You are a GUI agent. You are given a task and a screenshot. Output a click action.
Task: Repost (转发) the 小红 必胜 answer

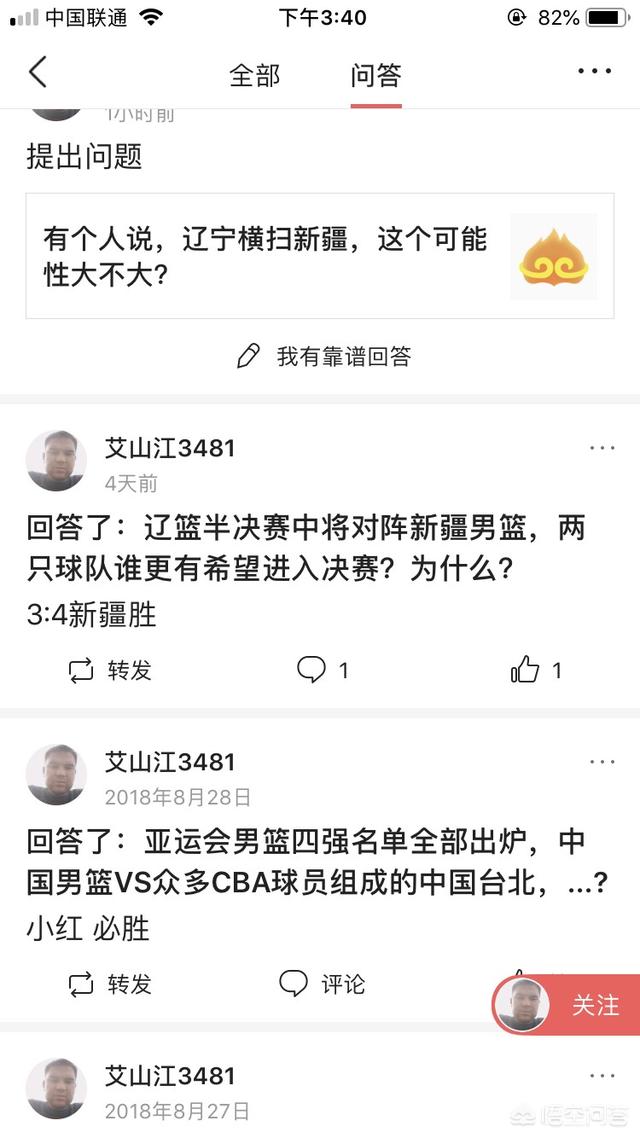click(110, 984)
